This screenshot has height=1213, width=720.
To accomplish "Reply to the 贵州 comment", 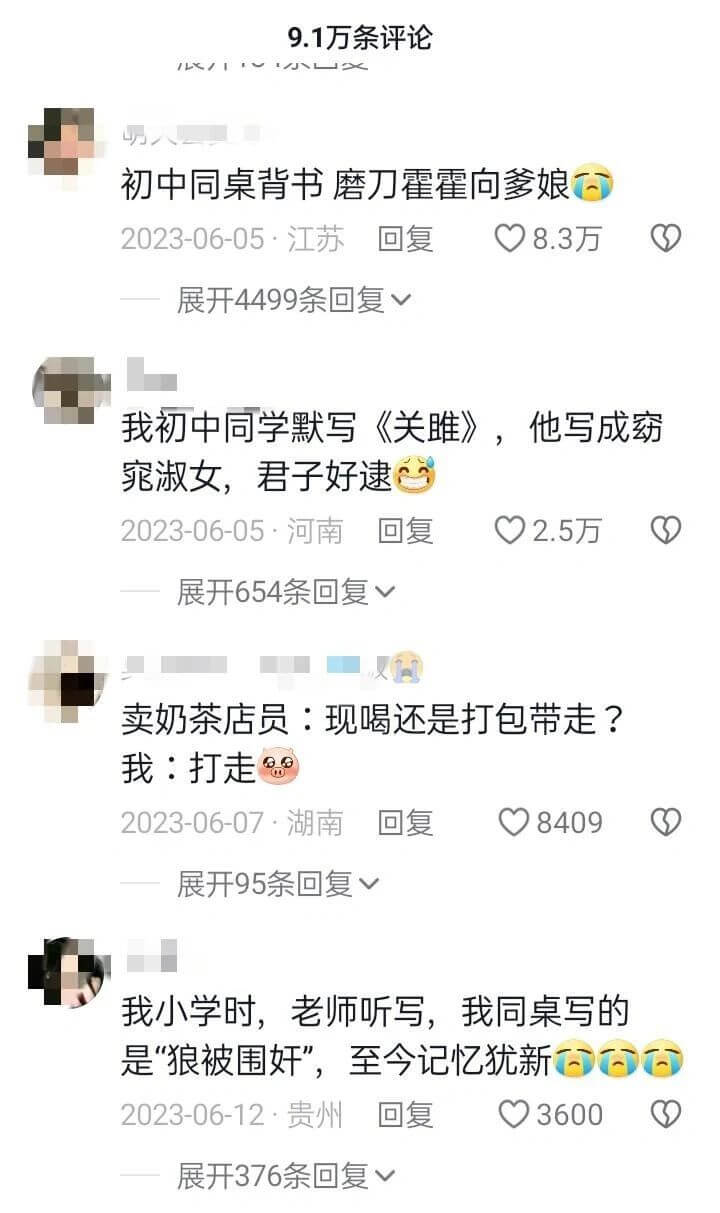I will pos(405,1114).
